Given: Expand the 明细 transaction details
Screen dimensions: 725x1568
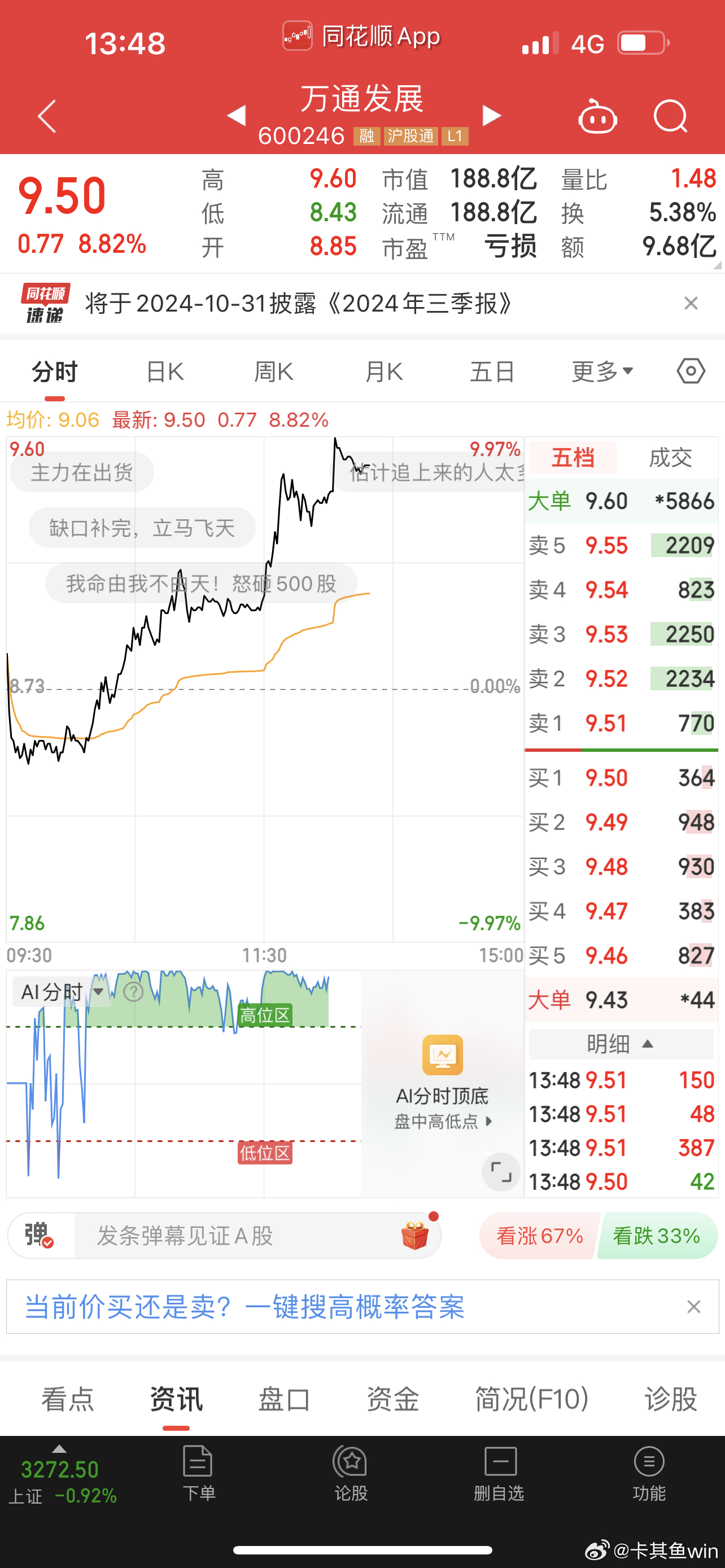Looking at the screenshot, I should [x=621, y=1044].
